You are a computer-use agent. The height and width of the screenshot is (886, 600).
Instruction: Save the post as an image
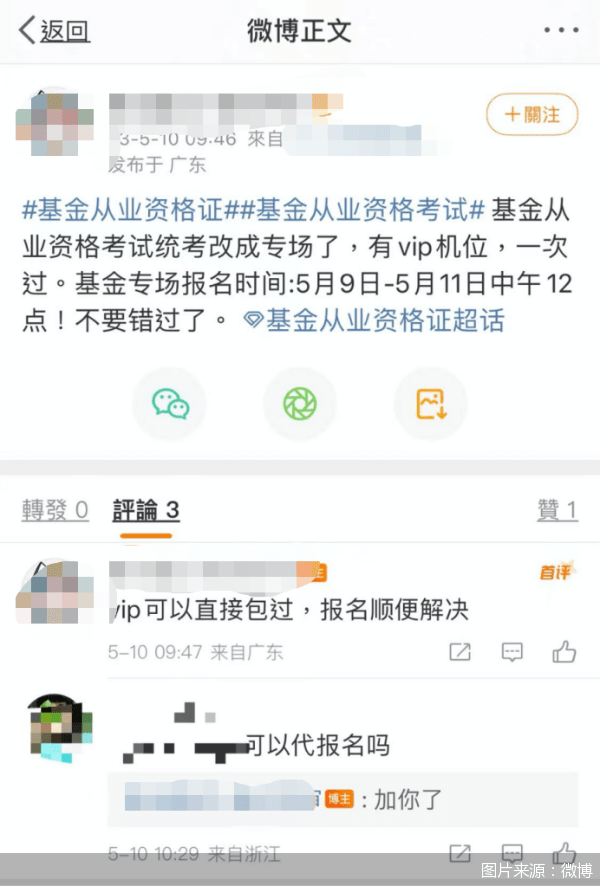(431, 404)
